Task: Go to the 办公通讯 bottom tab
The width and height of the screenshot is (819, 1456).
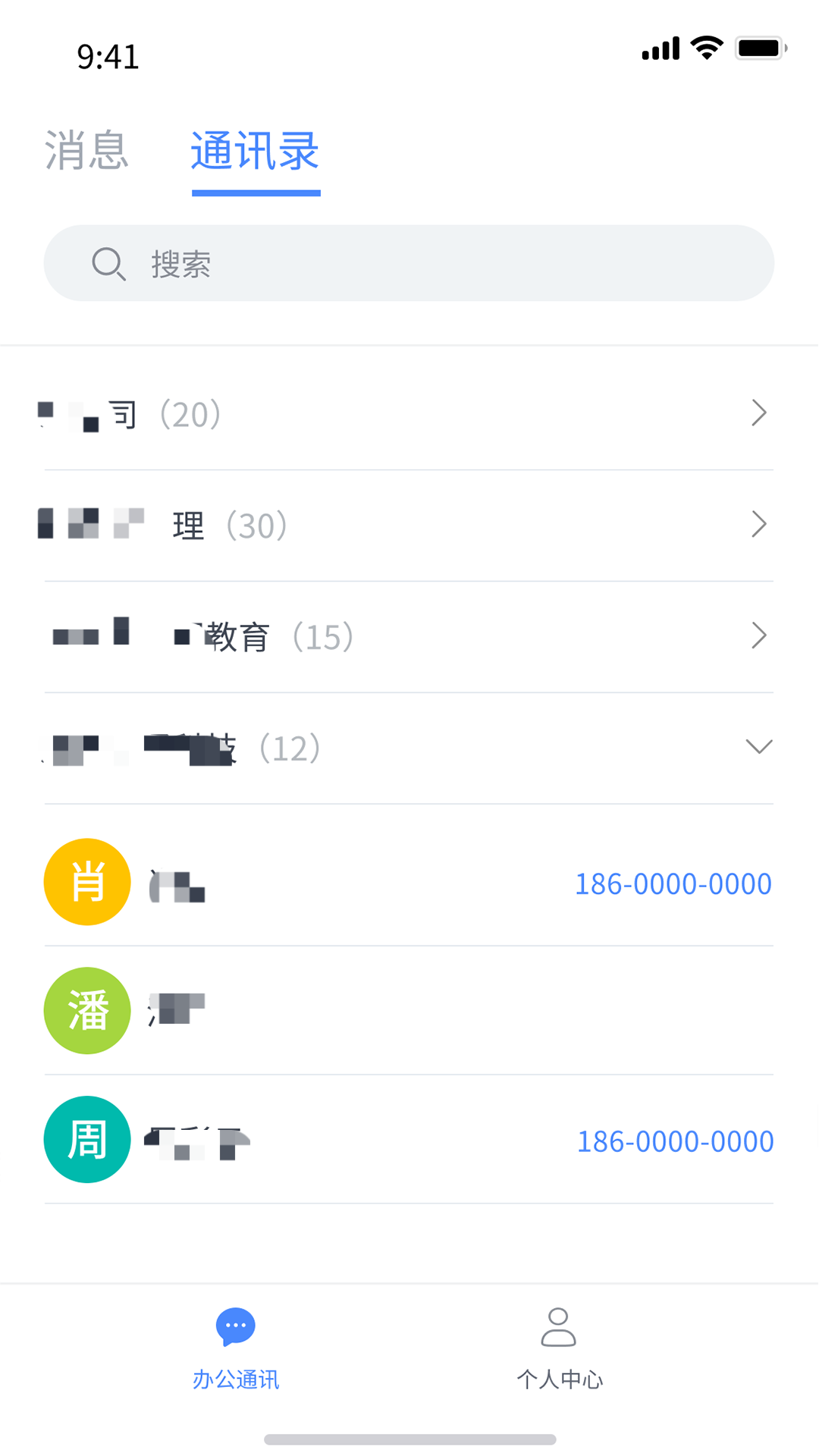Action: point(236,1348)
